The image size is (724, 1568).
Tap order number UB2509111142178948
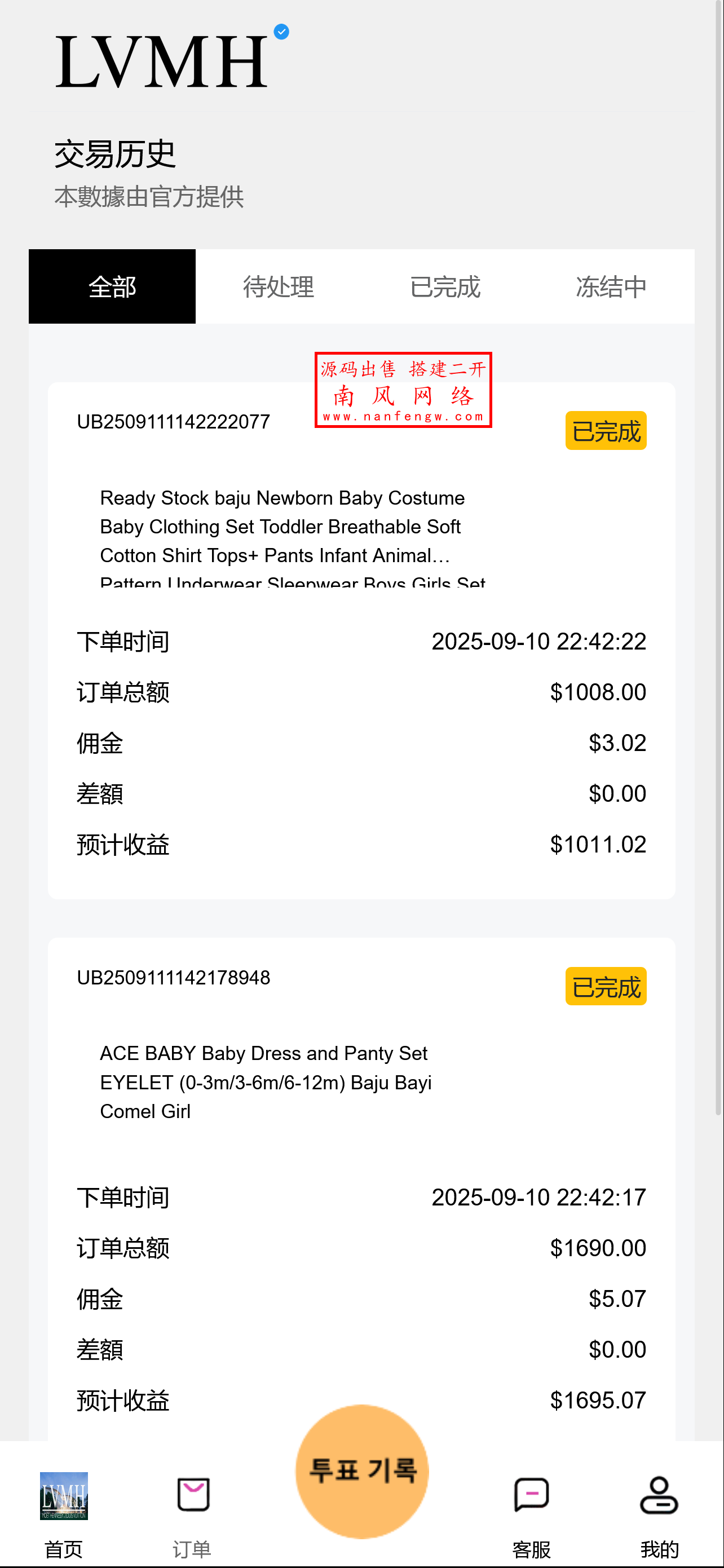coord(174,977)
